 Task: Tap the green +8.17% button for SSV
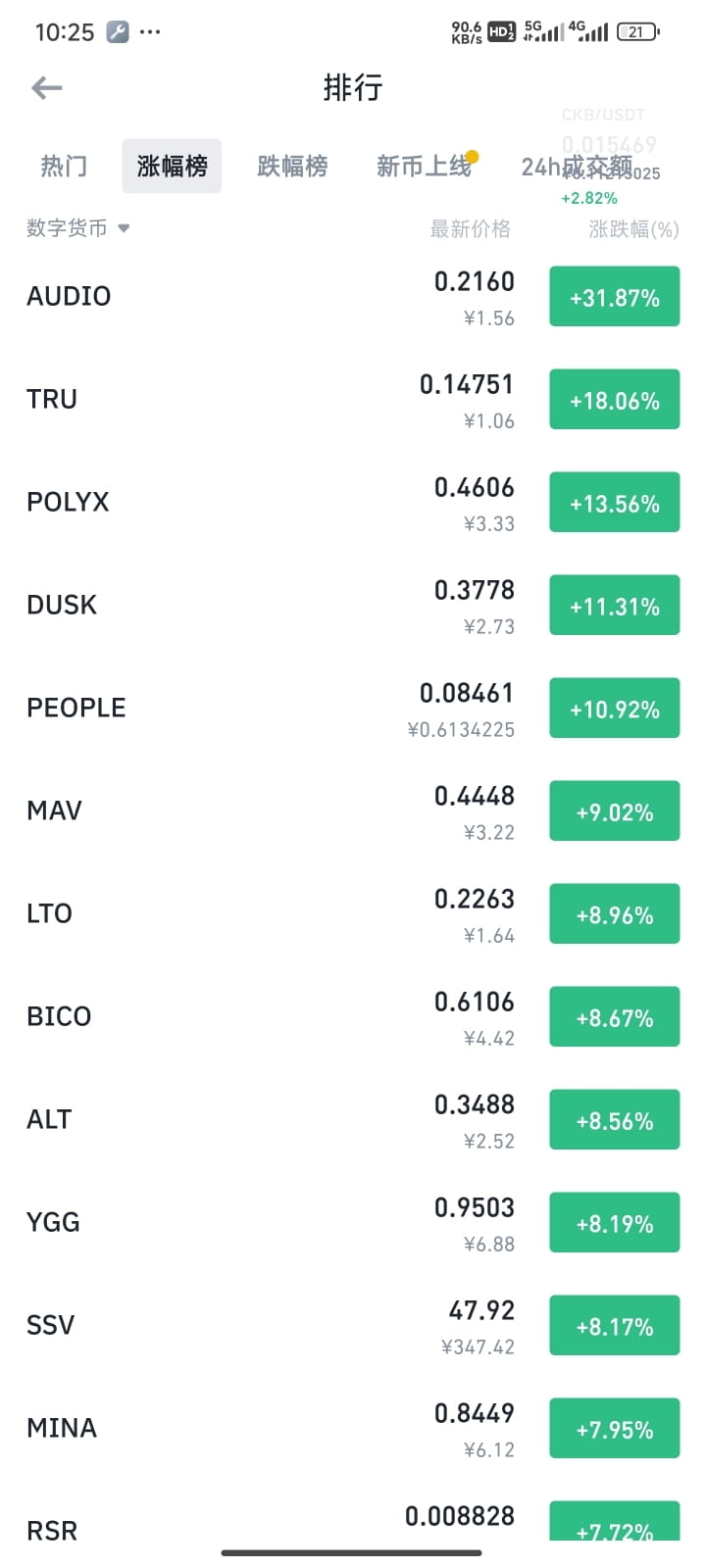[614, 1325]
